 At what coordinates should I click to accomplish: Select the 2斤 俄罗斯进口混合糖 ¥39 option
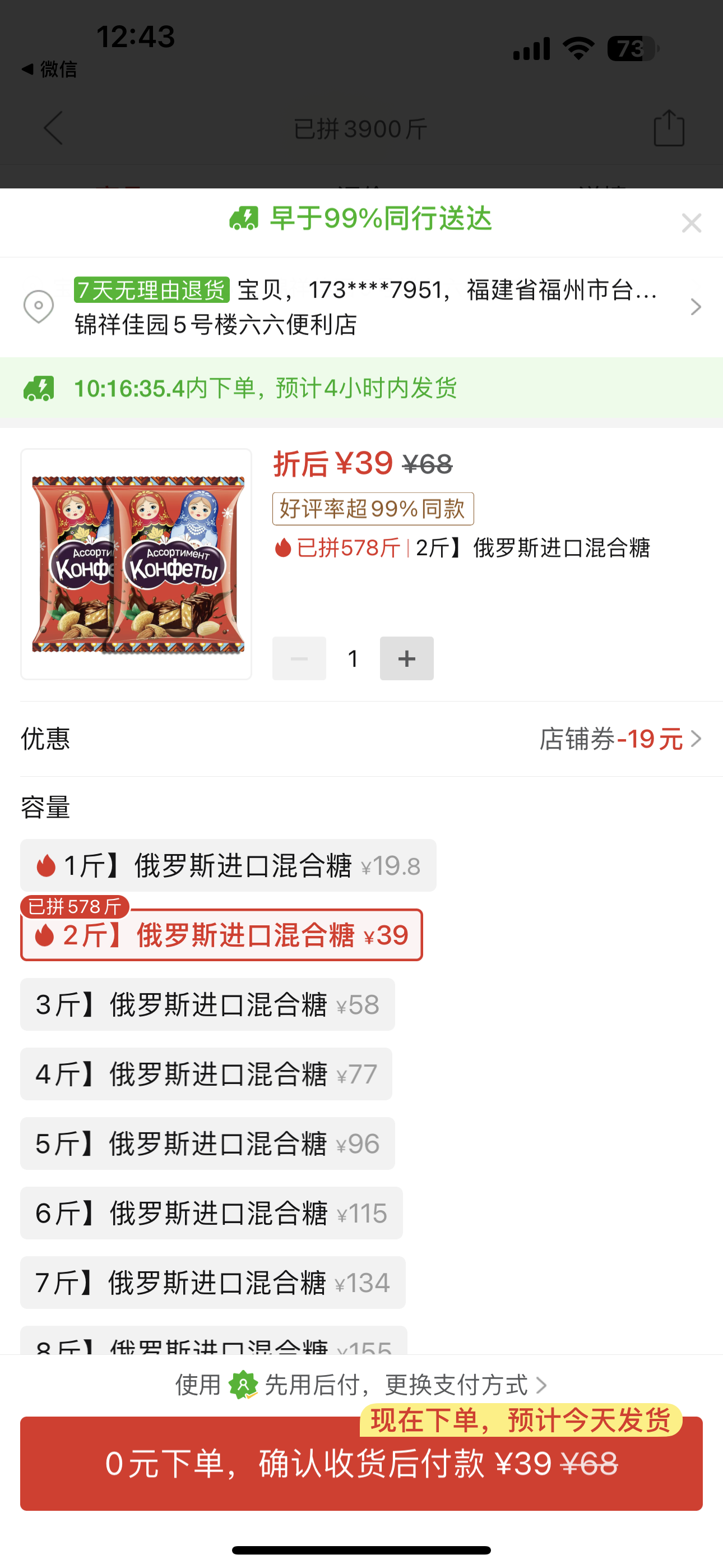point(221,935)
